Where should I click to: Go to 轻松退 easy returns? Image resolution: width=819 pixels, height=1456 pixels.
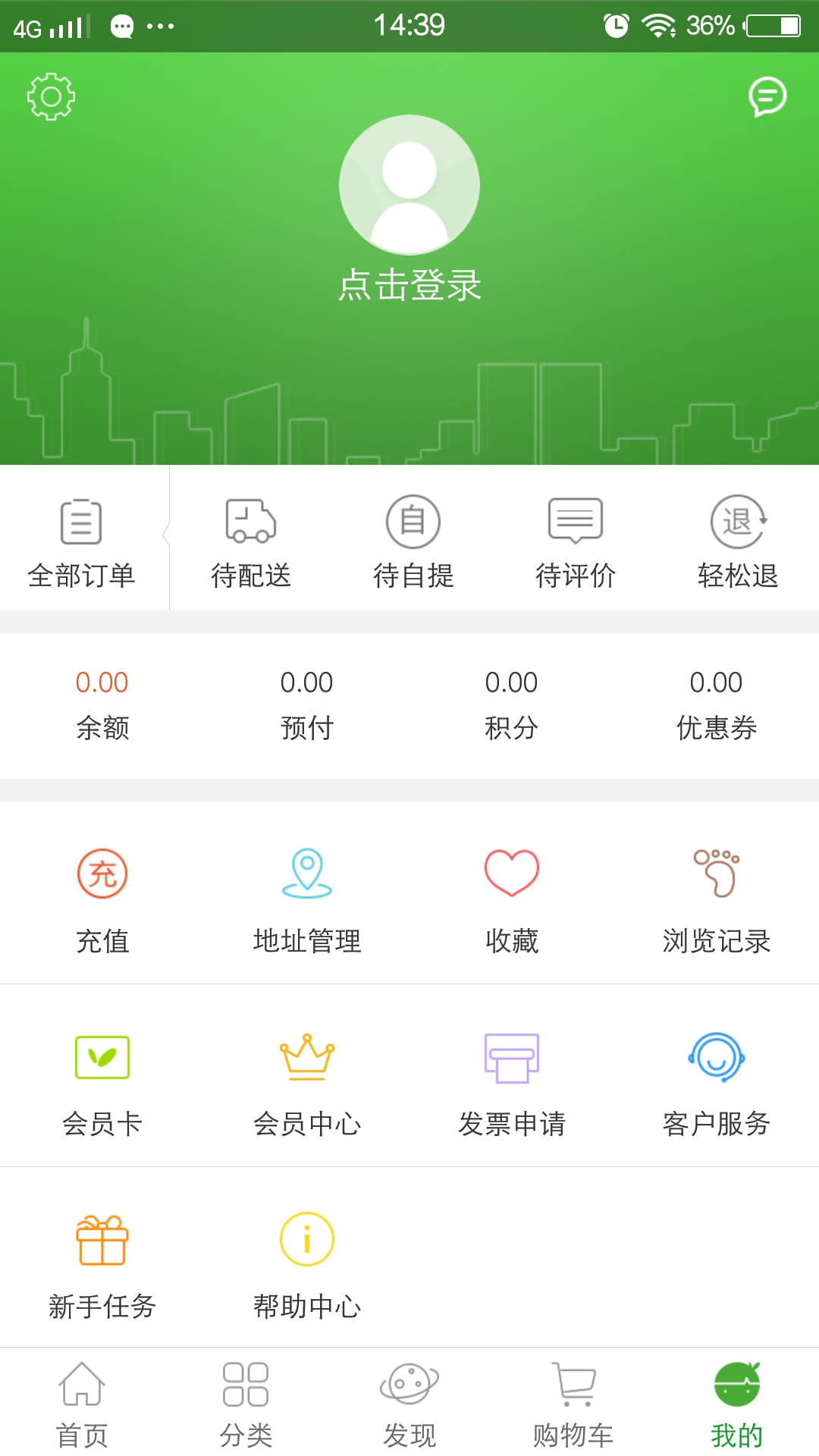pos(738,541)
